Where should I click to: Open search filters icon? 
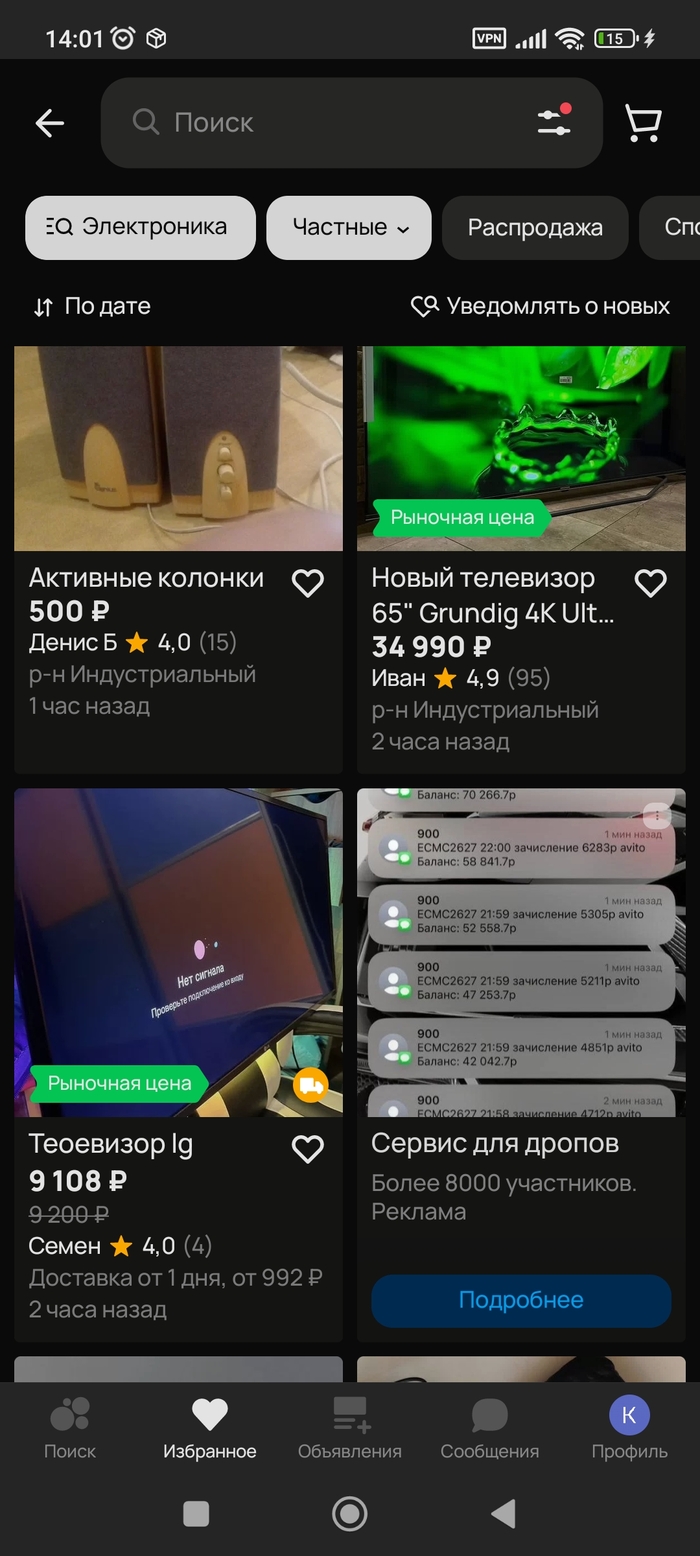point(553,122)
